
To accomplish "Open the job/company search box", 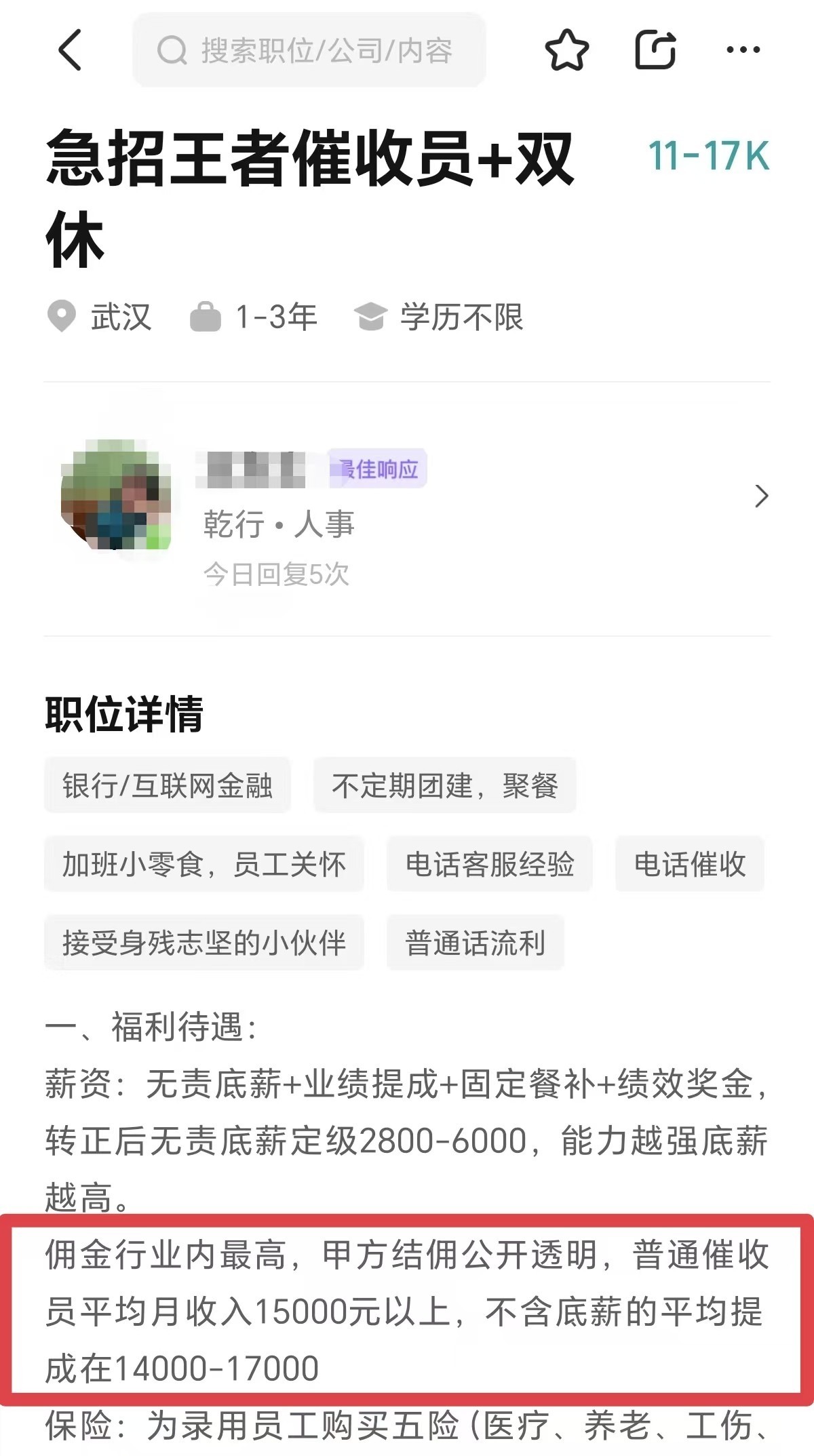I will click(x=309, y=50).
